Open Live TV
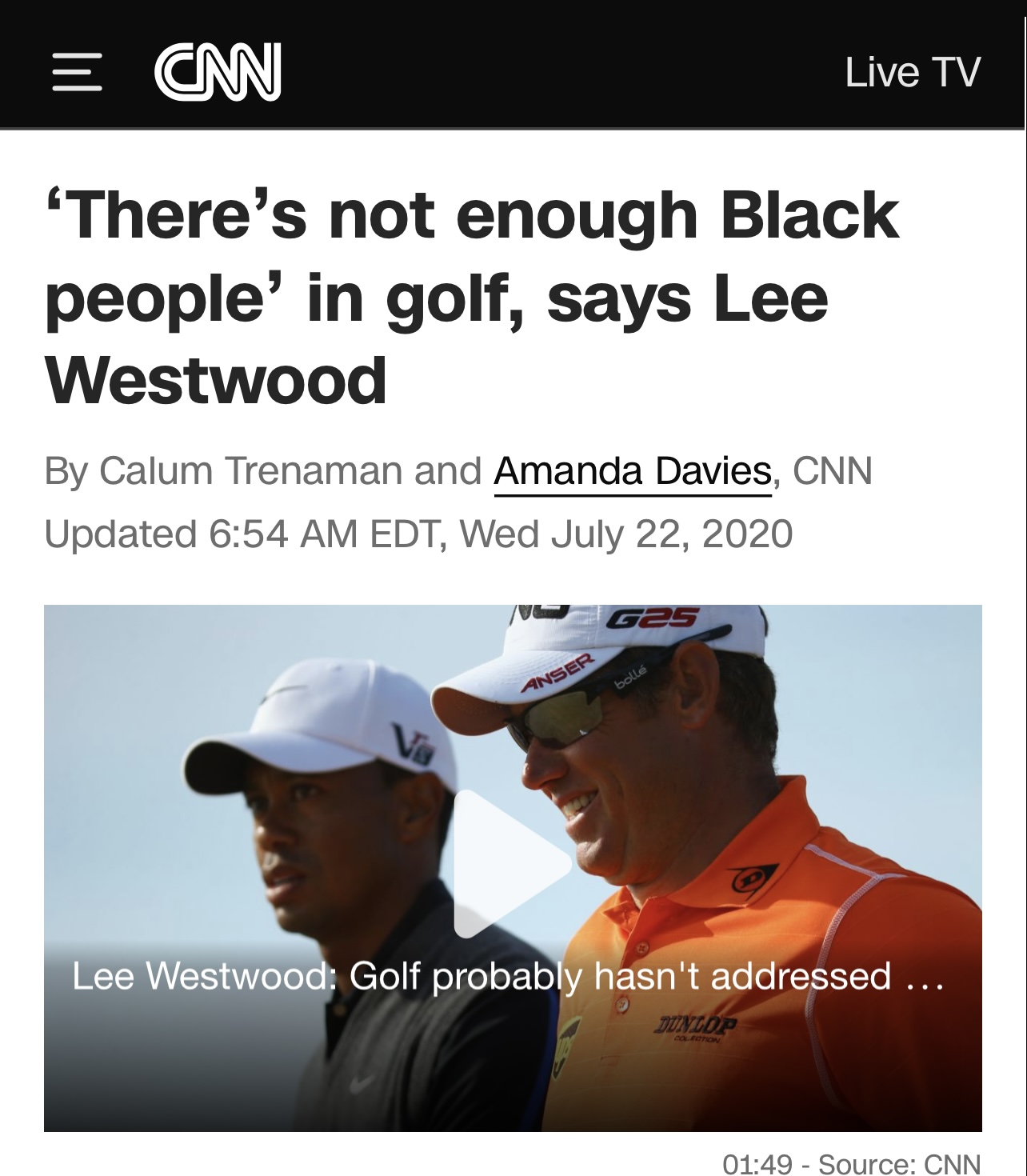The height and width of the screenshot is (1176, 1027). (x=912, y=72)
